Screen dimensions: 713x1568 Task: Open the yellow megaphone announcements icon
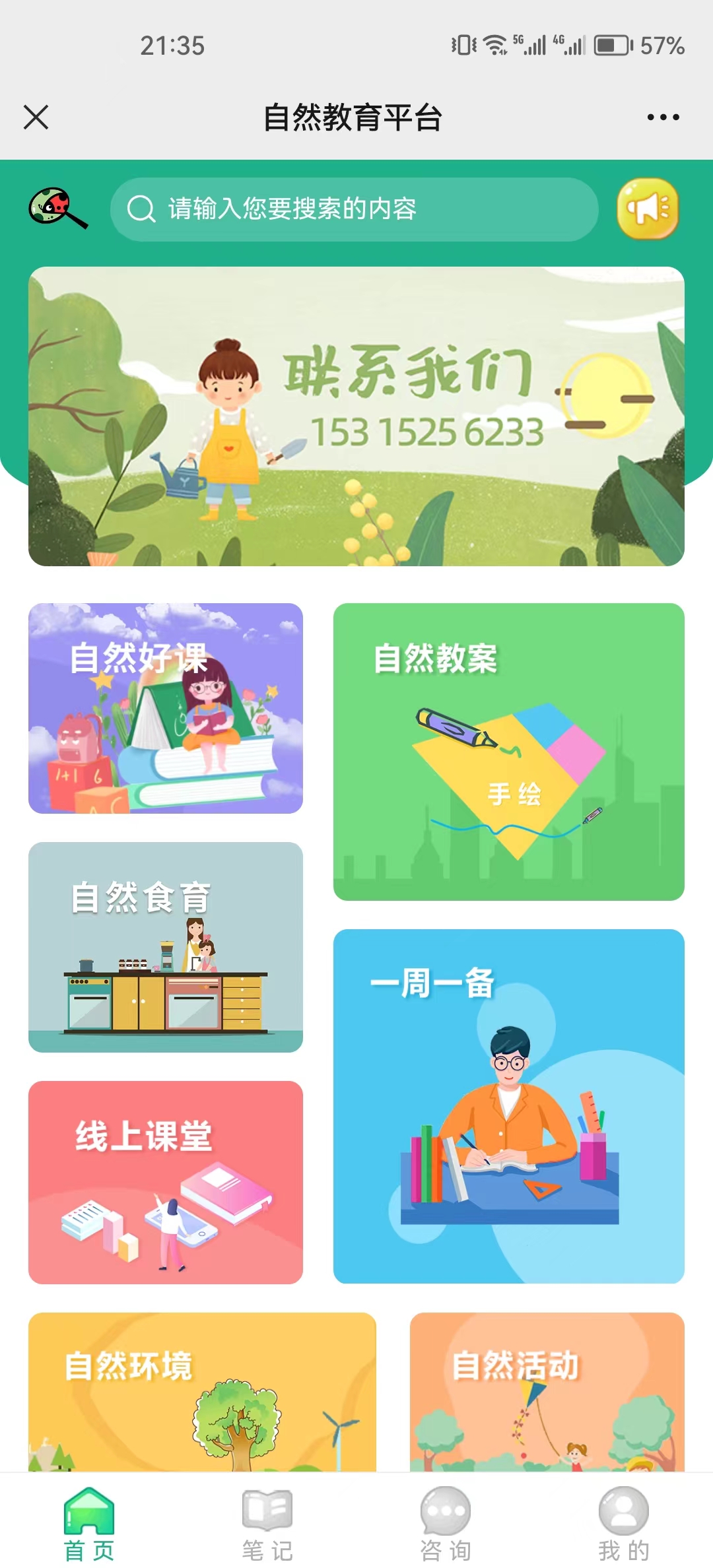[647, 209]
